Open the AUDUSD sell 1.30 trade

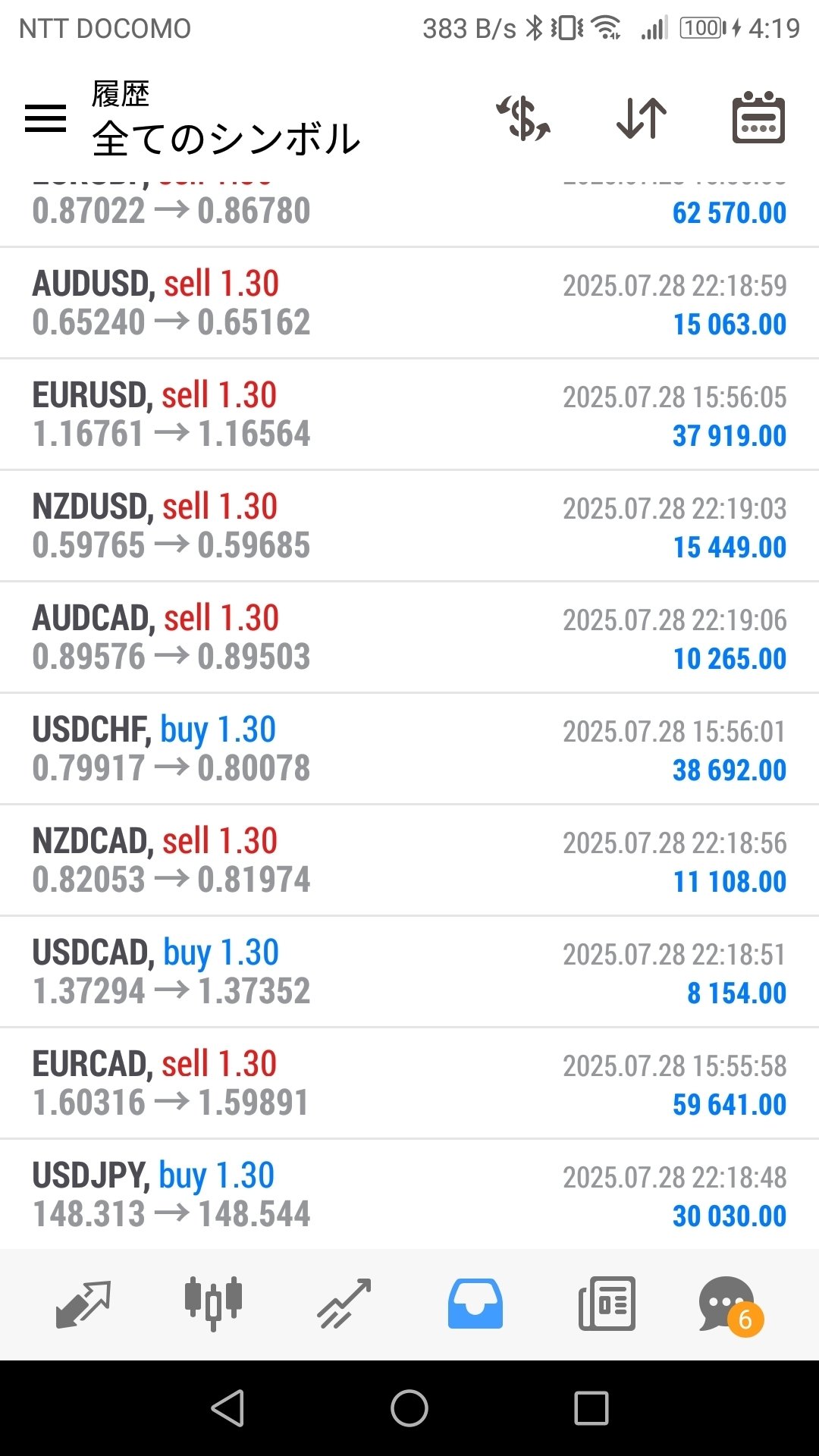(409, 303)
